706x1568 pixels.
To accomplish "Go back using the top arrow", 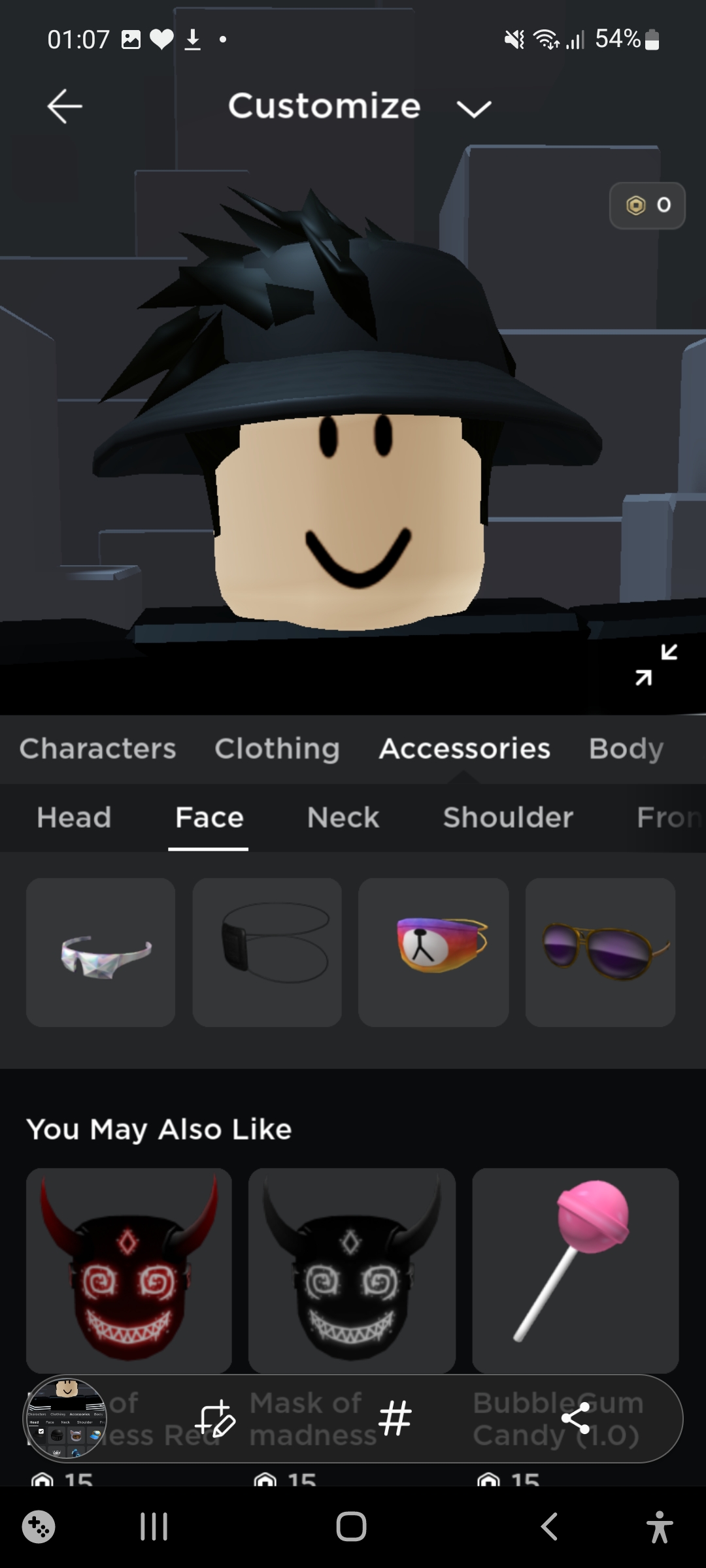I will [64, 106].
